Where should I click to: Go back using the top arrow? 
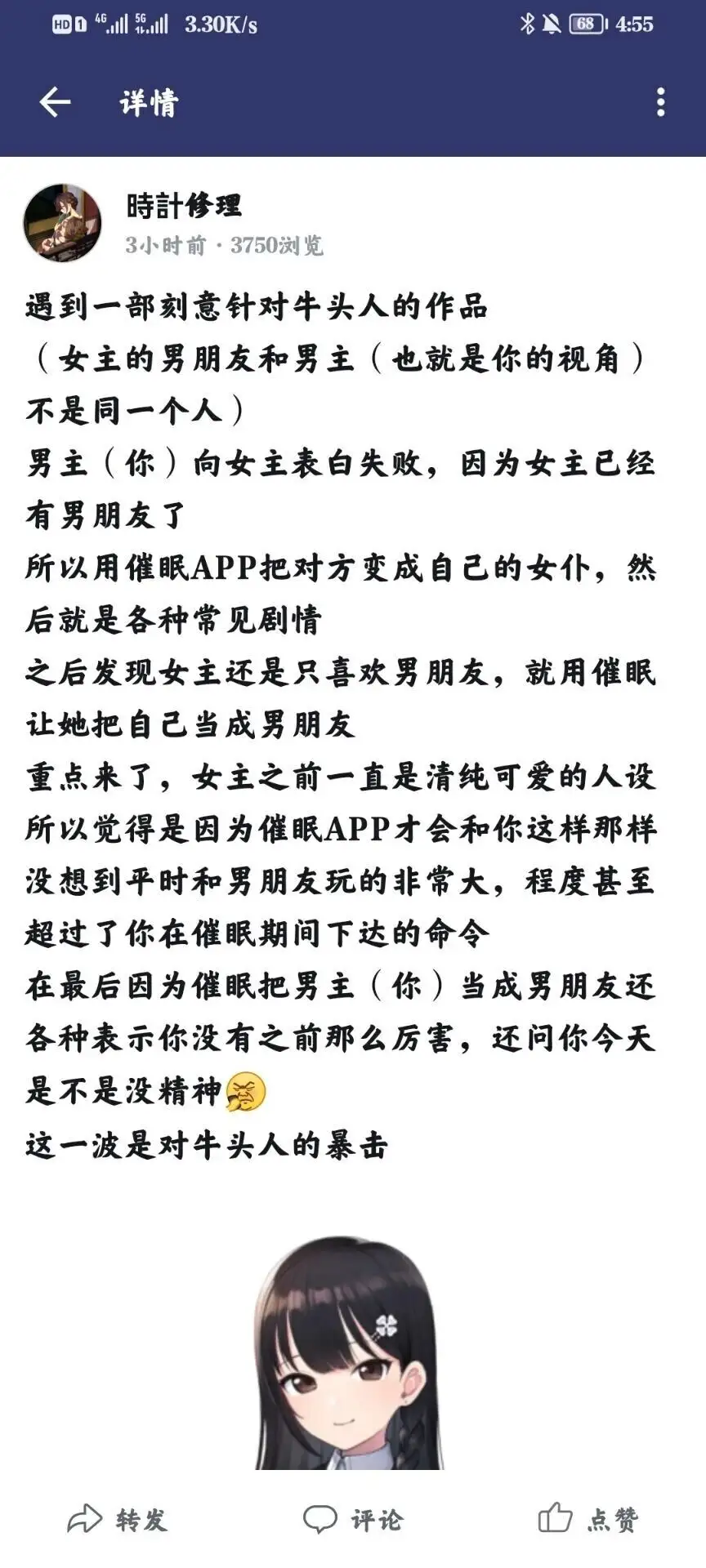[55, 102]
